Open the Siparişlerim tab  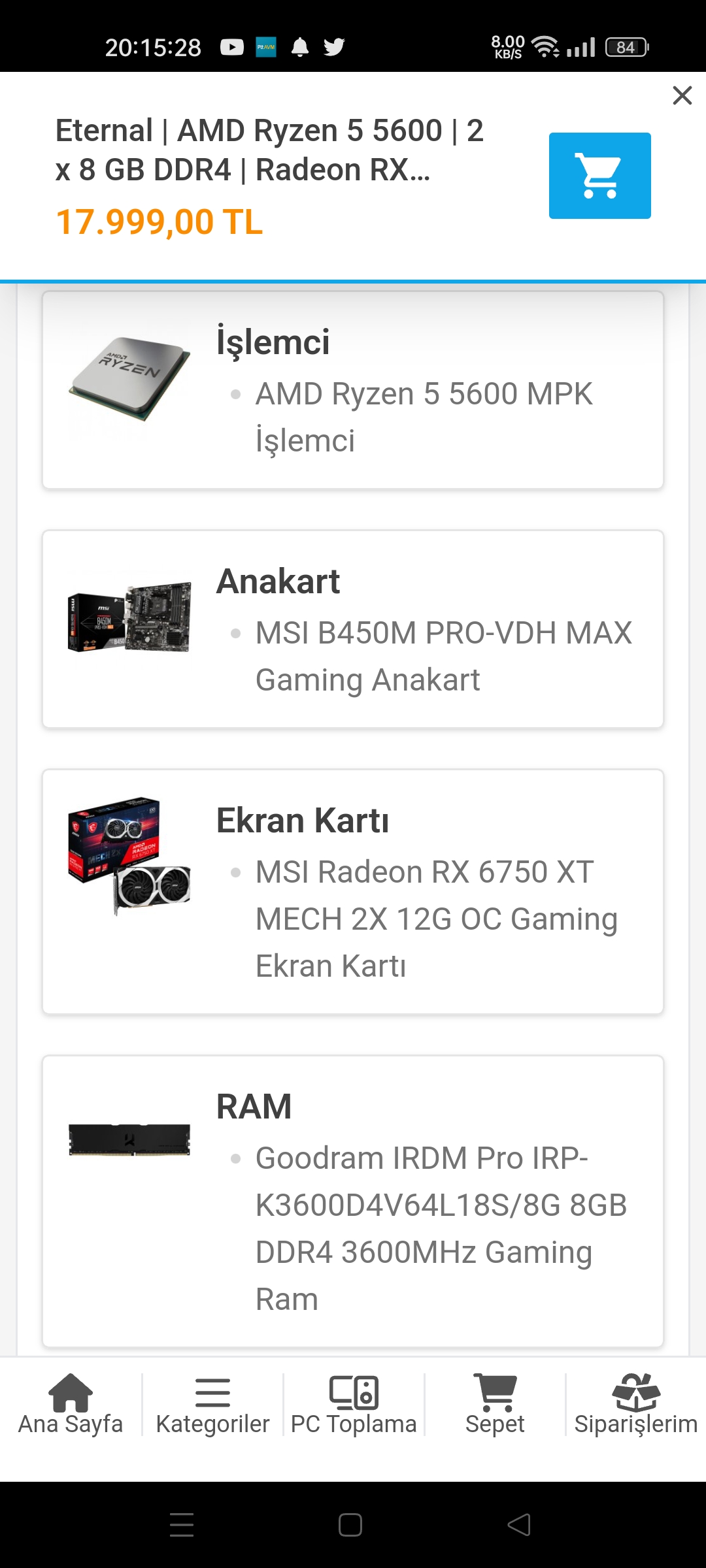[635, 1405]
